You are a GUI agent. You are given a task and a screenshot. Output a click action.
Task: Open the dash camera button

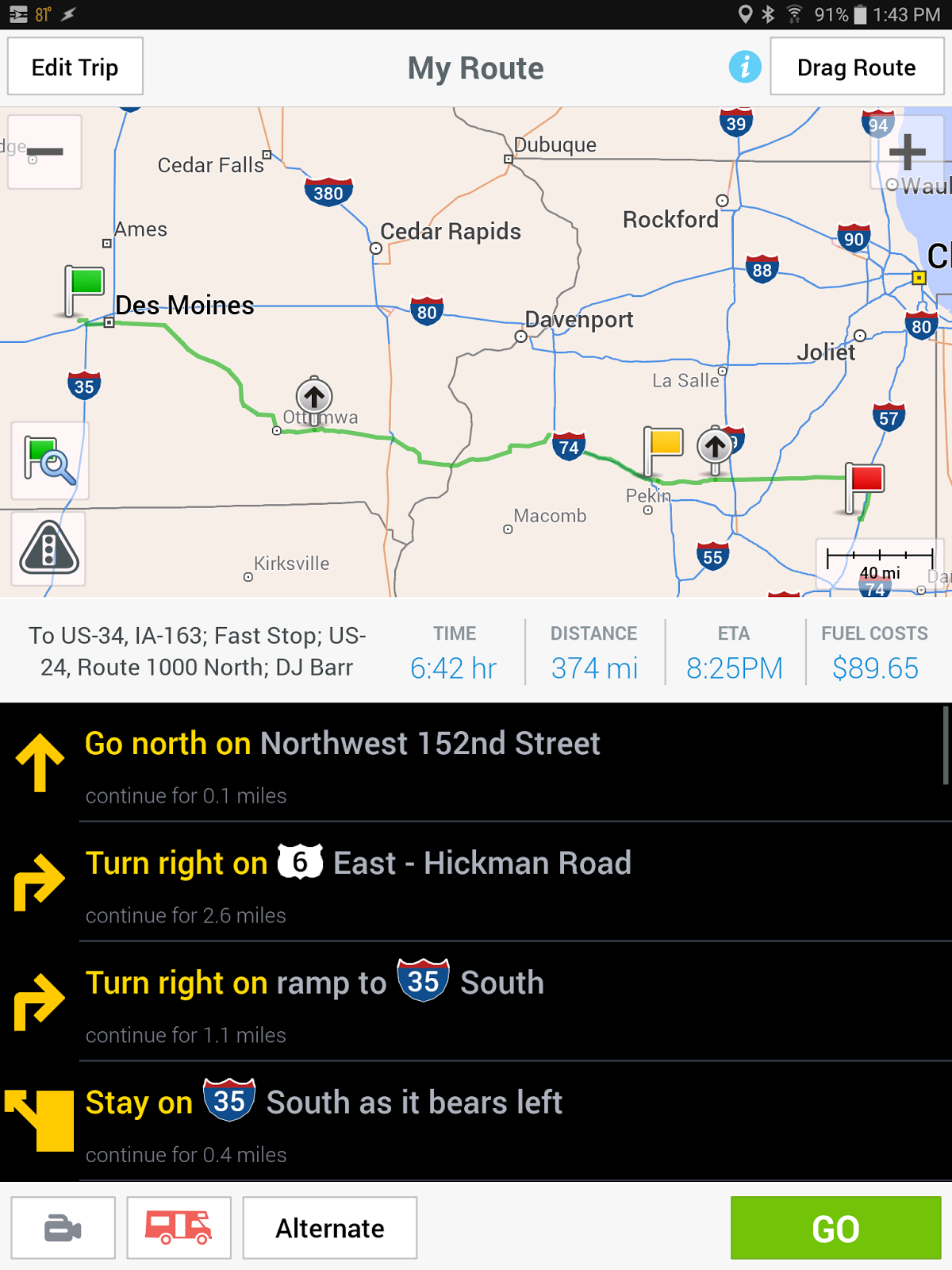[63, 1228]
